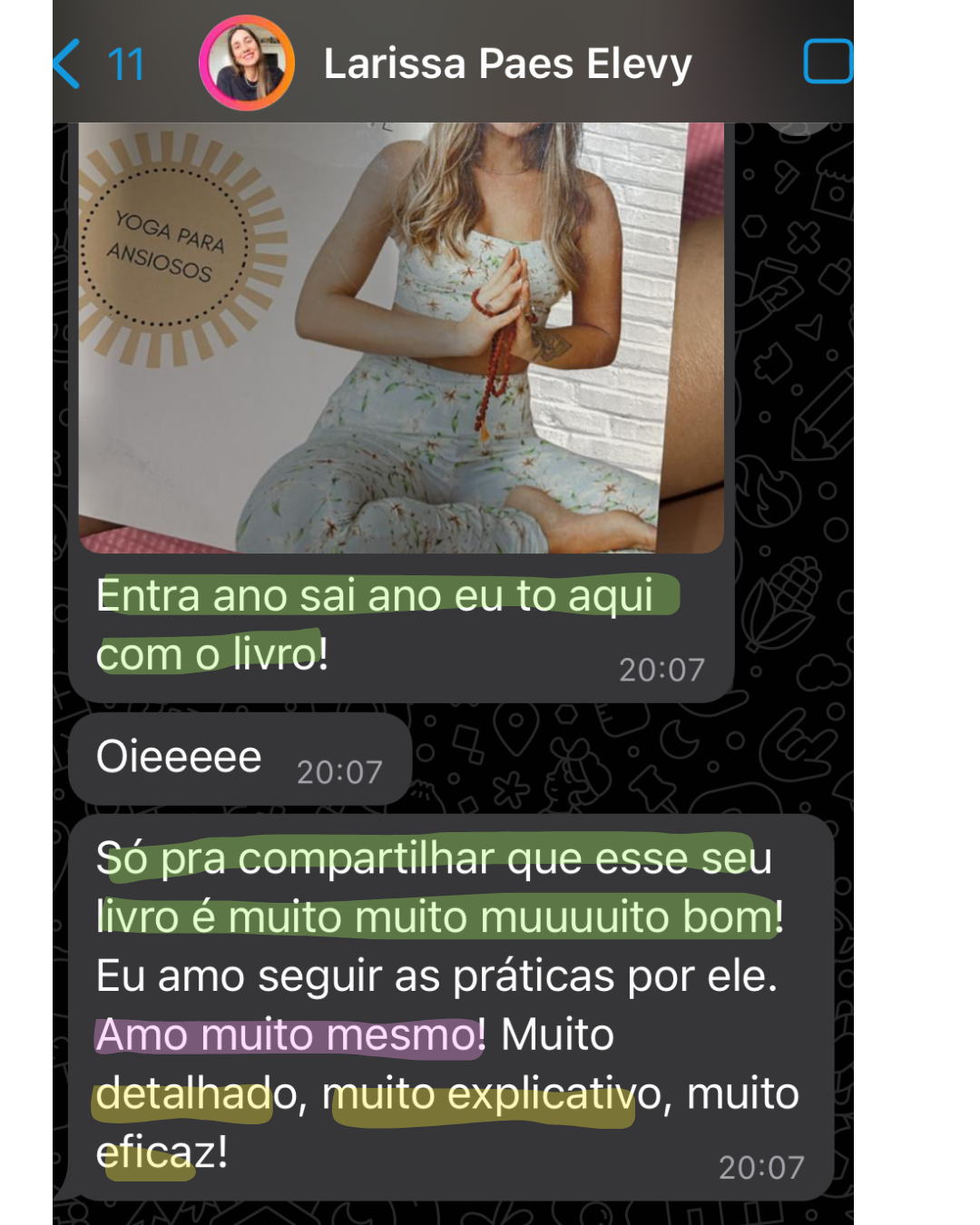
Task: Tap the back chevron to exit chat
Action: (x=65, y=64)
